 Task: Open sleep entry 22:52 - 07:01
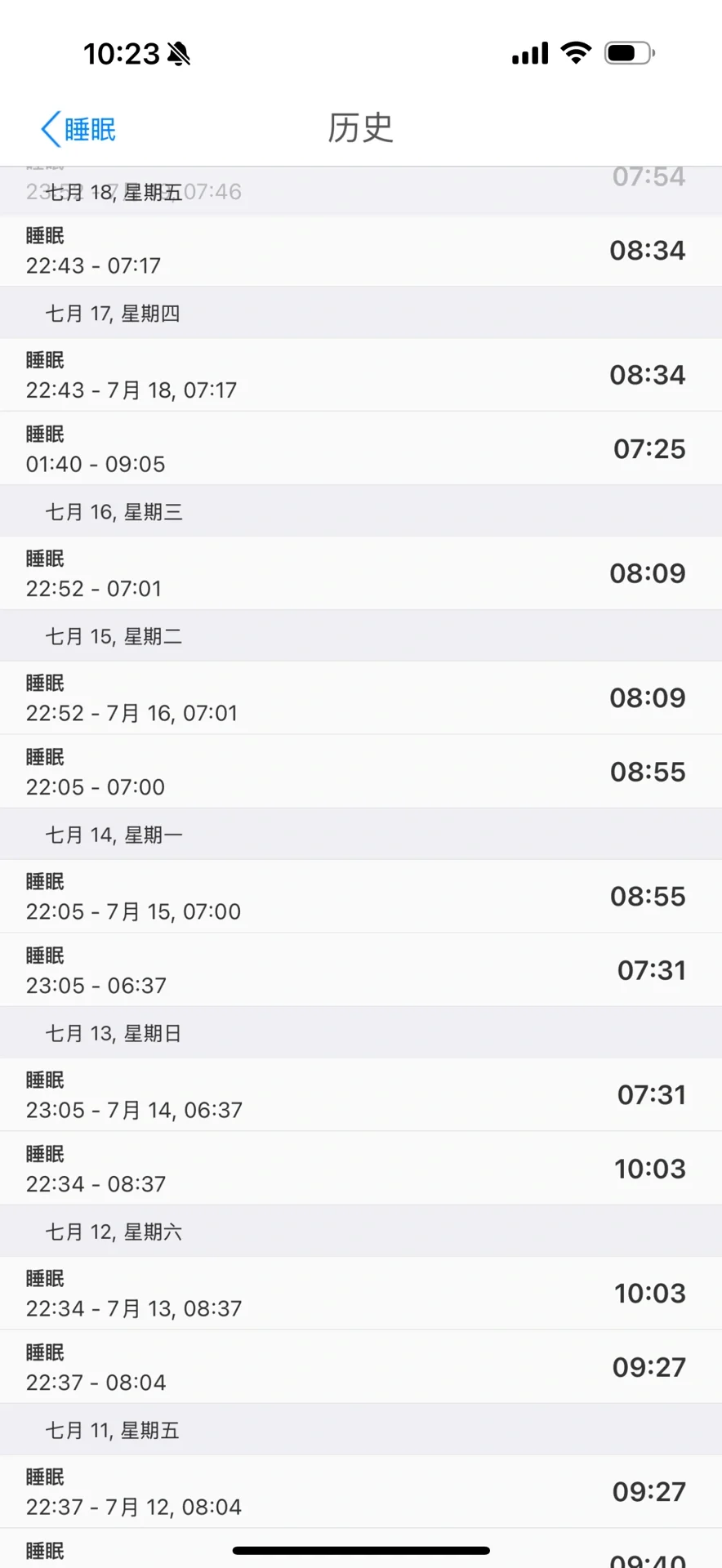click(x=361, y=573)
